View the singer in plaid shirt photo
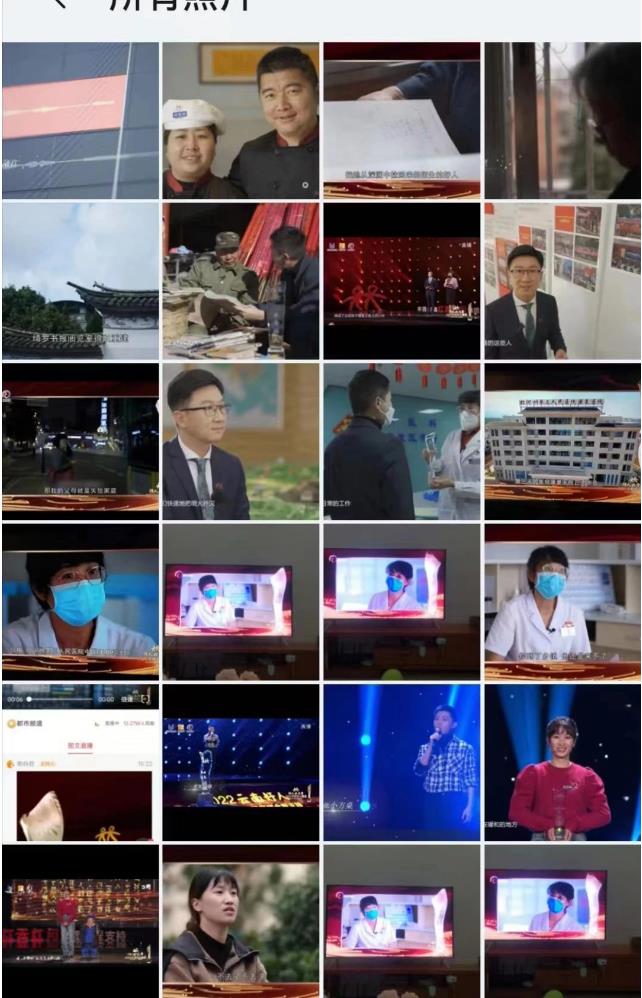This screenshot has height=998, width=642. [401, 762]
